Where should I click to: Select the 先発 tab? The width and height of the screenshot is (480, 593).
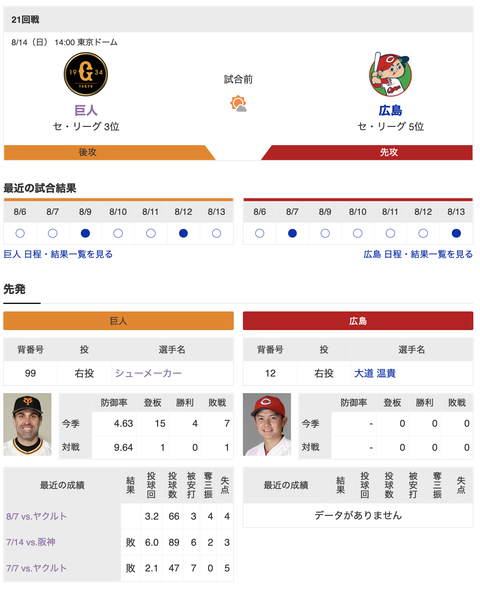(14, 289)
